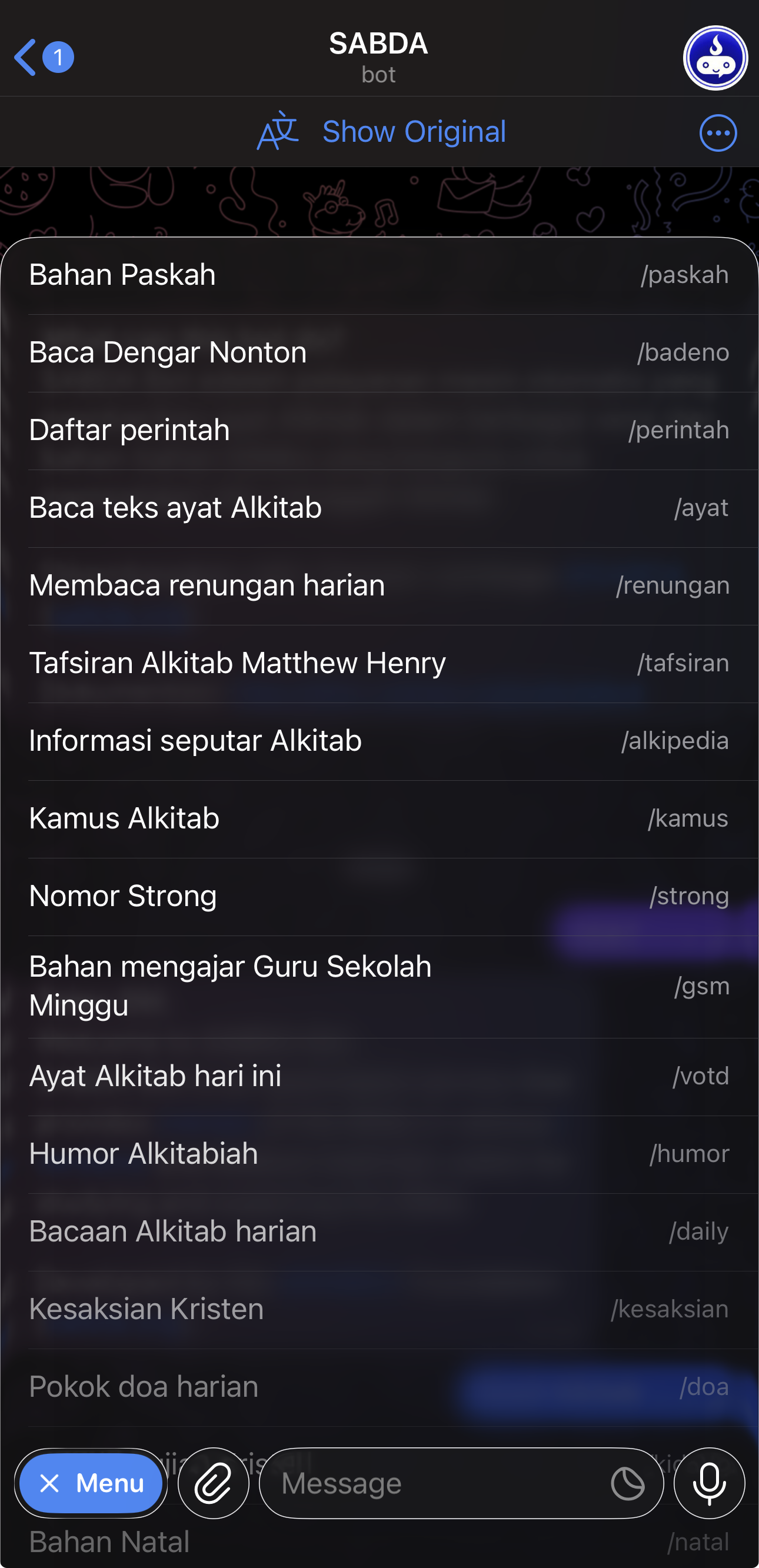Tap the Show Original link
This screenshot has height=1568, width=759.
414,131
